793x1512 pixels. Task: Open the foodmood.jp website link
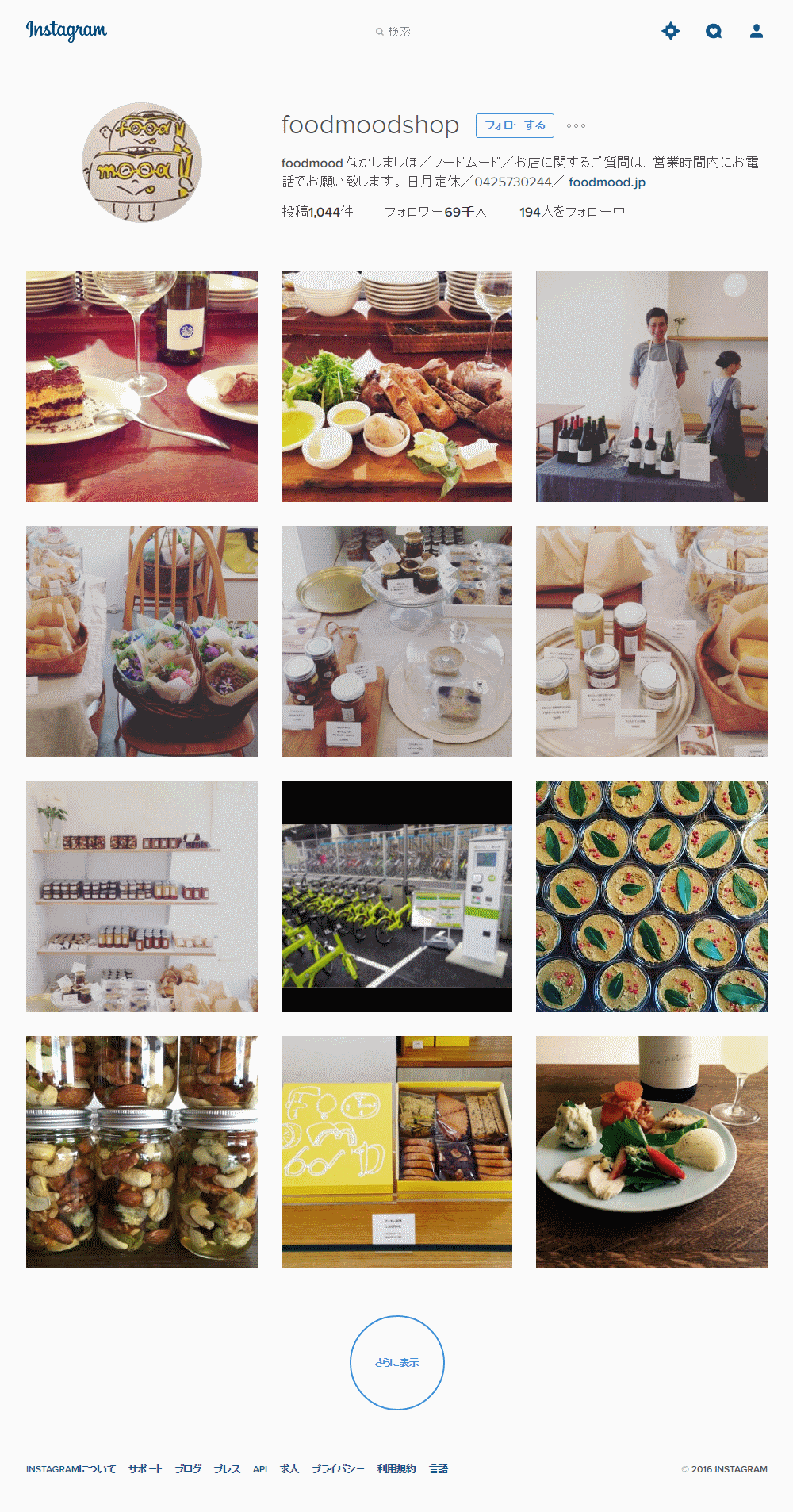point(607,182)
